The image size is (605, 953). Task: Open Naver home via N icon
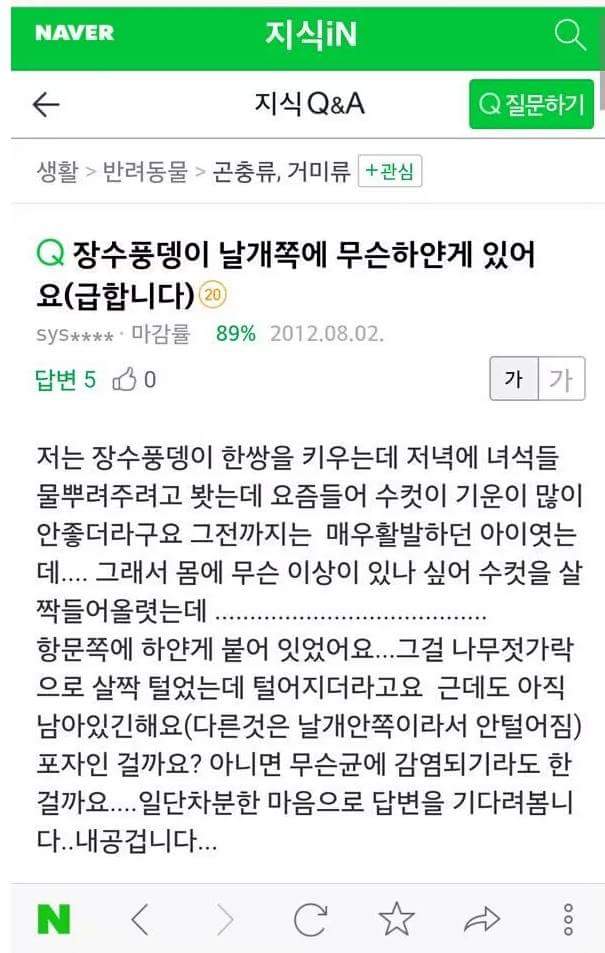52,919
